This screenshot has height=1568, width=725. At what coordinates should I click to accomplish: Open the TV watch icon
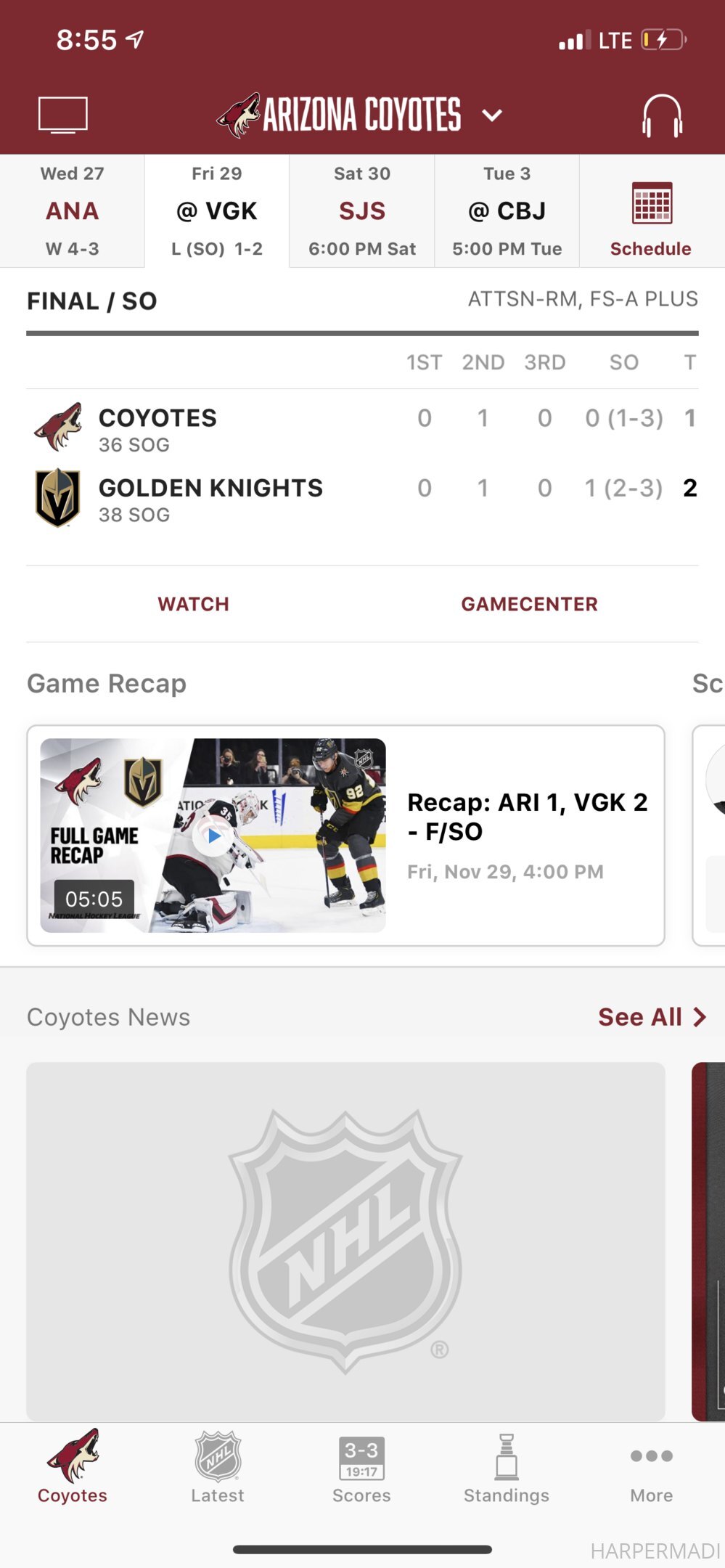[63, 115]
